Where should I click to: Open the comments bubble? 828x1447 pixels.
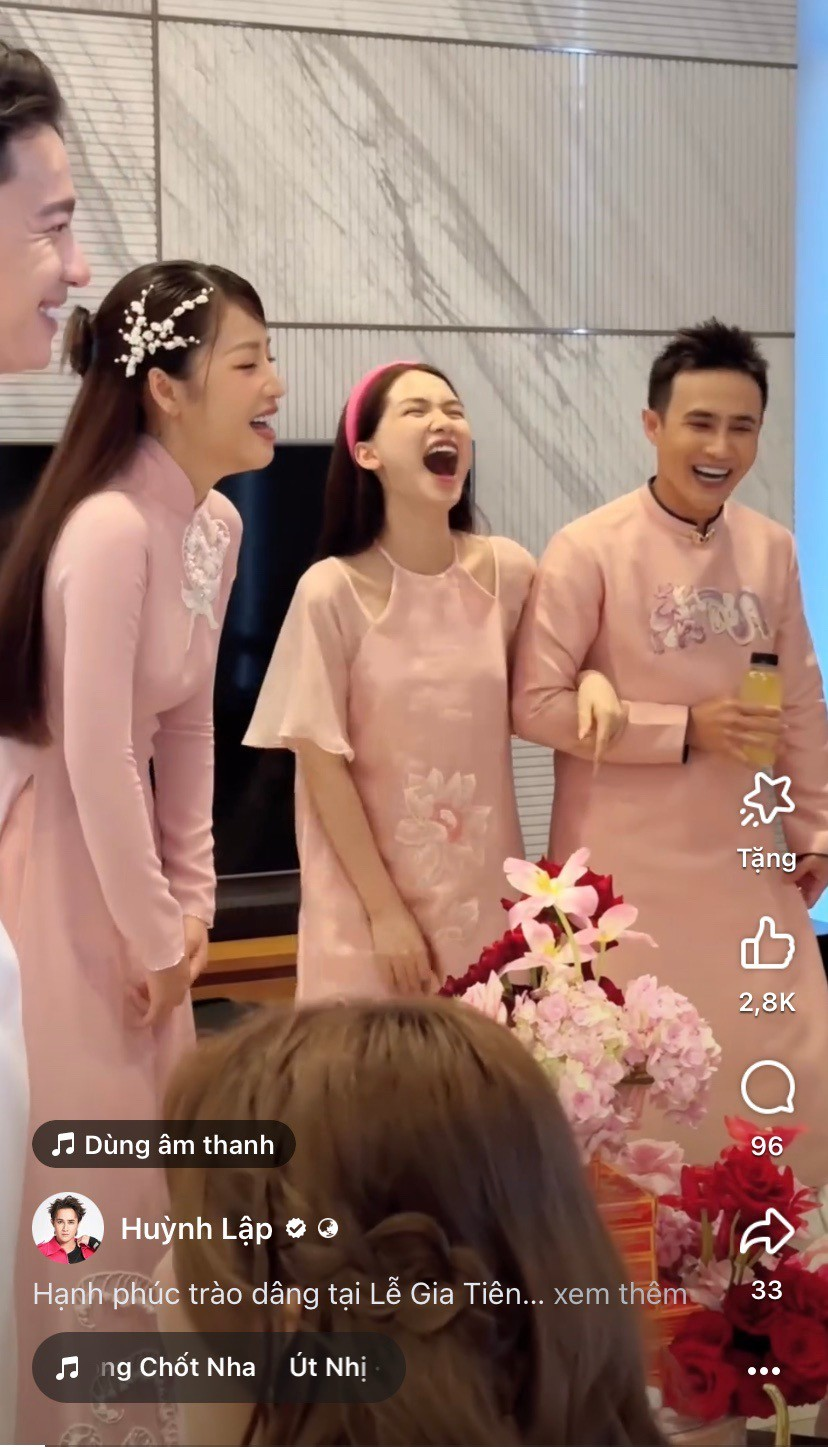(767, 1088)
